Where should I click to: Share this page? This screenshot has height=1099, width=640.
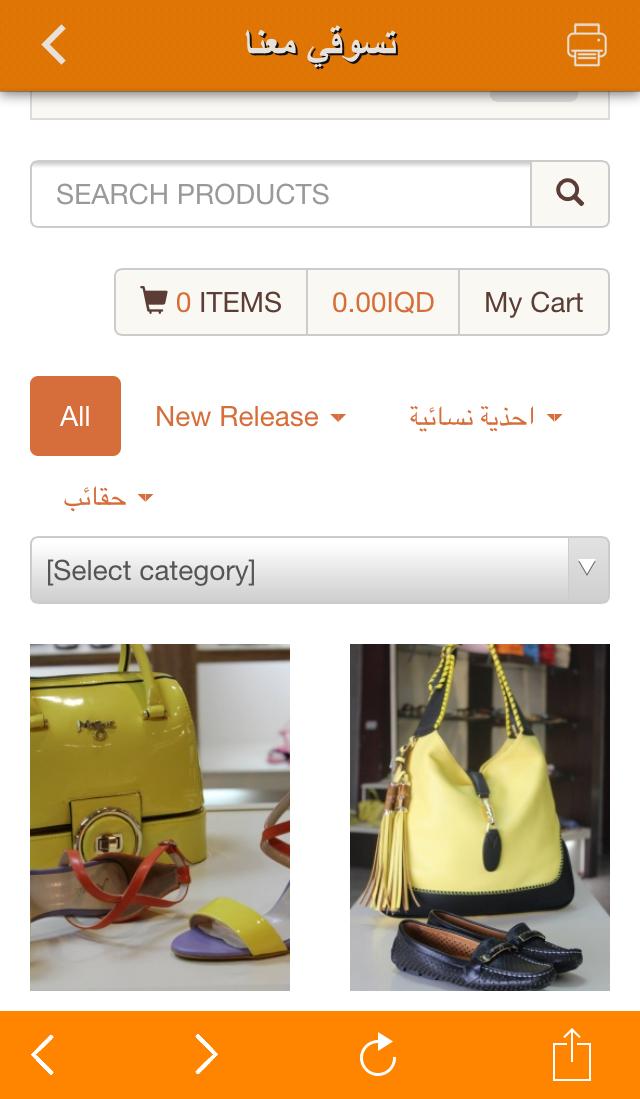click(572, 1054)
